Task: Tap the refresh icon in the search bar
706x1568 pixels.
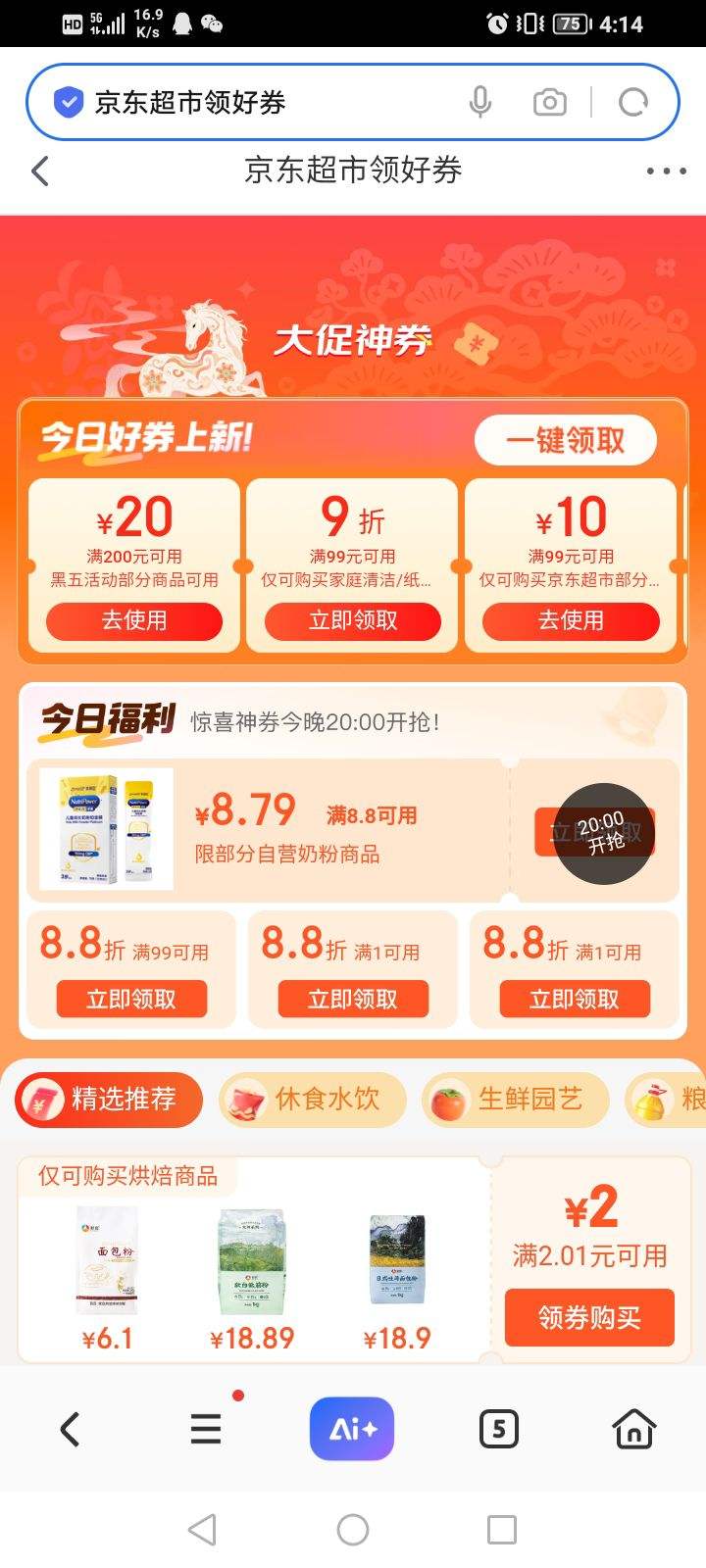Action: 633,101
